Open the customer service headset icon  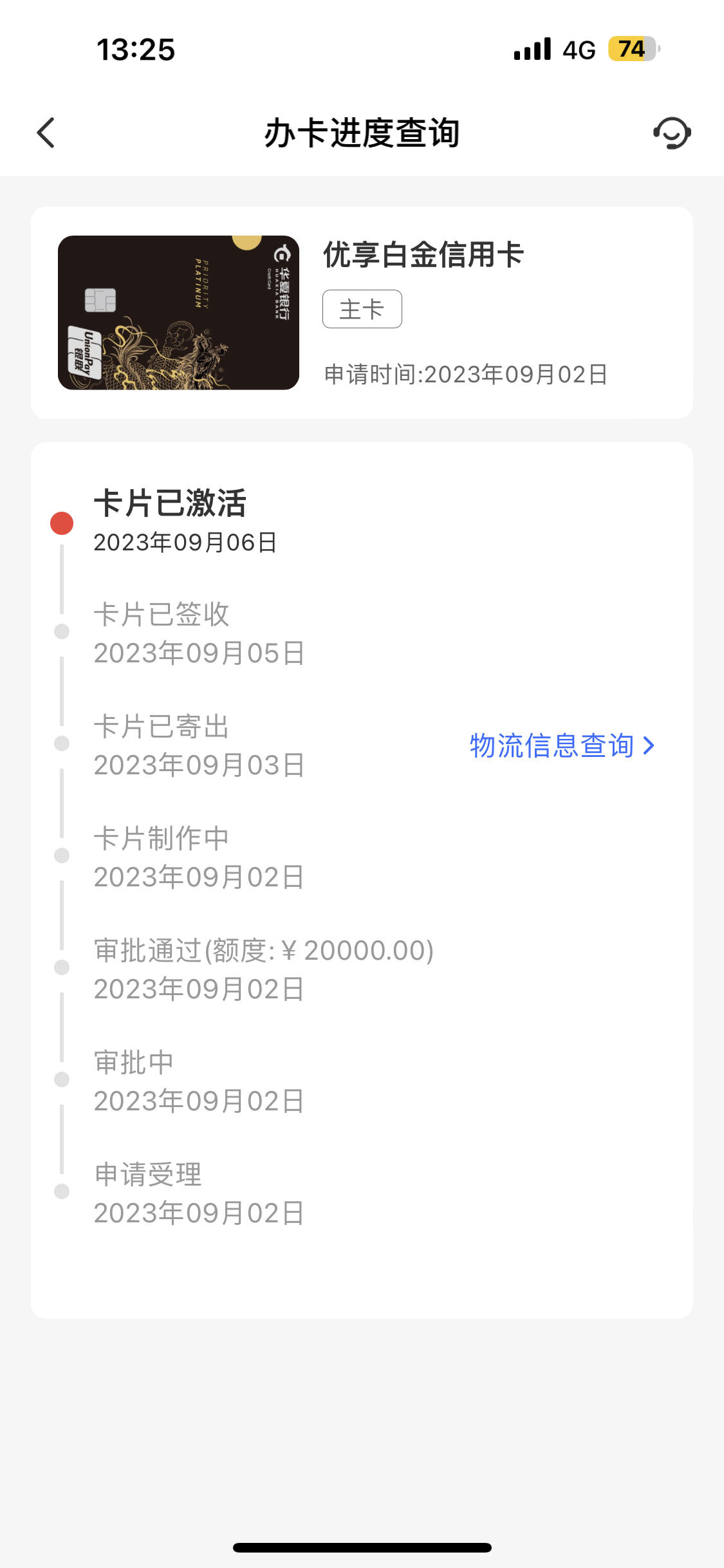click(672, 133)
